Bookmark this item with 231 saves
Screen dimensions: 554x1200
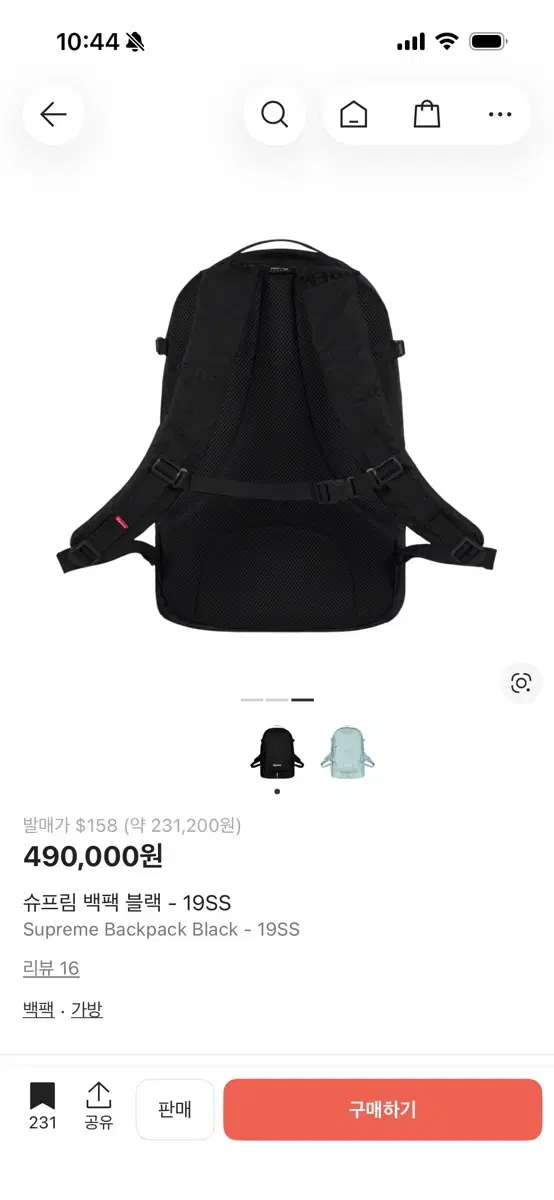click(43, 1107)
